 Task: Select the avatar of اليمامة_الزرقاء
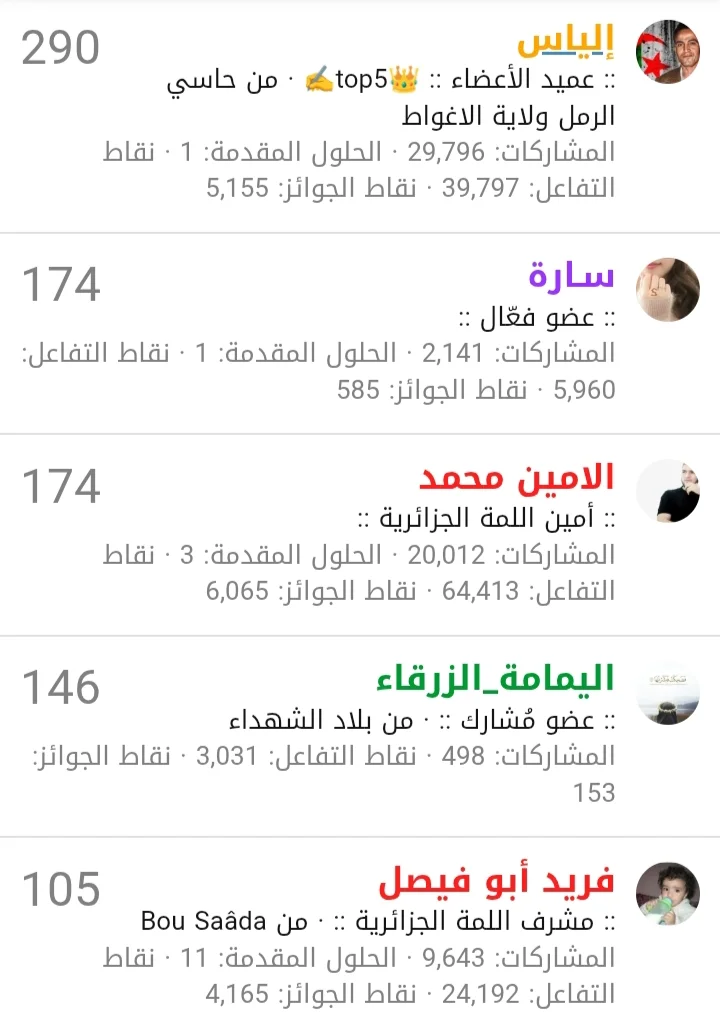[668, 692]
